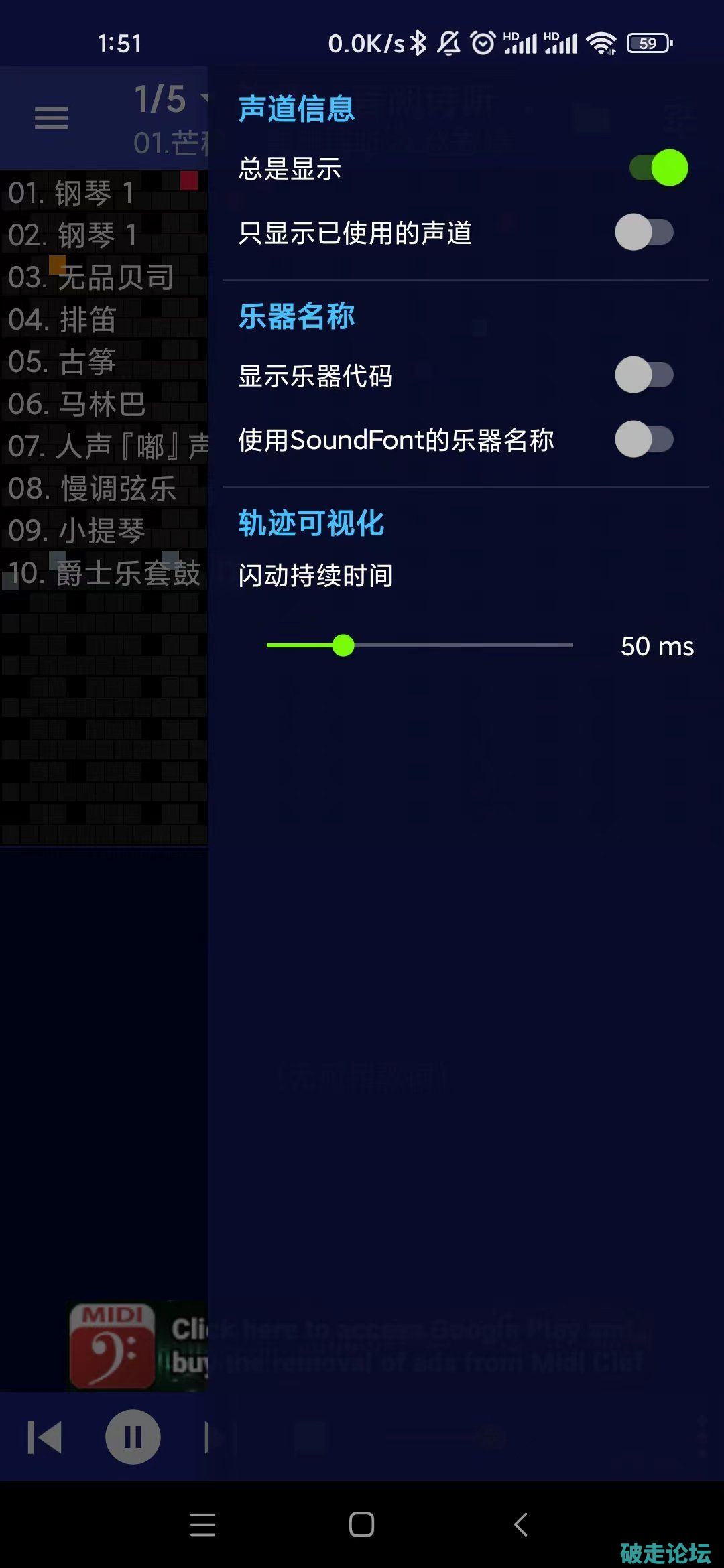The height and width of the screenshot is (1568, 724).
Task: Pause the MIDI playback
Action: [133, 1437]
